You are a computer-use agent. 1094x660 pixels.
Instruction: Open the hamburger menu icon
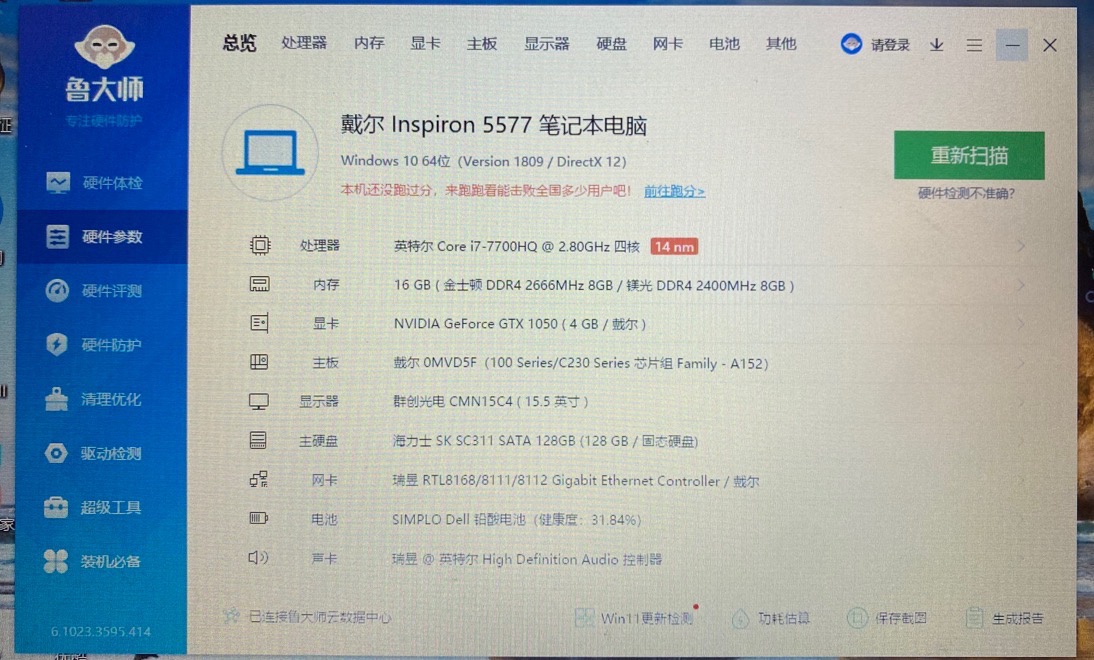coord(974,45)
